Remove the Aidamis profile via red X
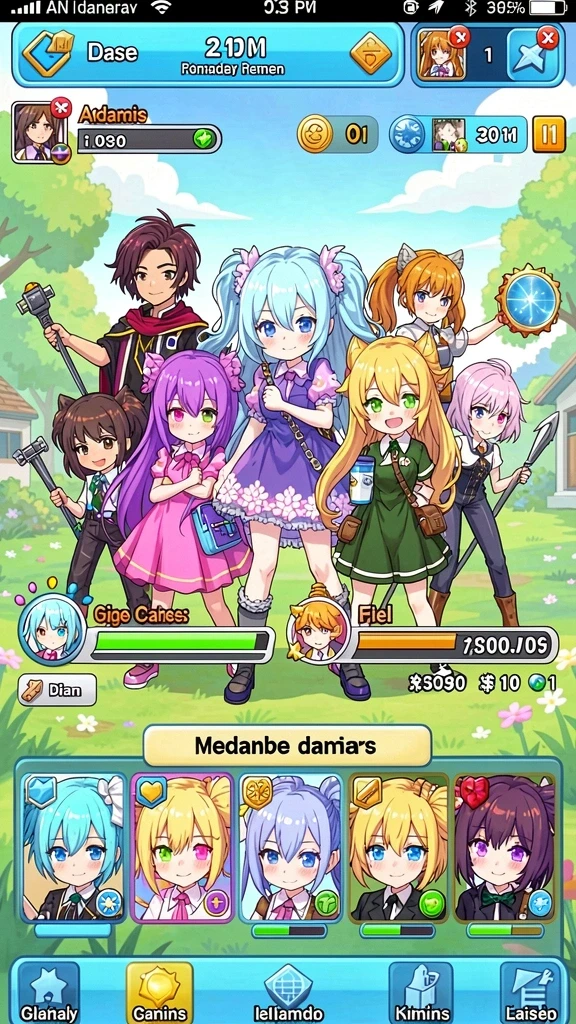The image size is (576, 1024). (x=61, y=107)
